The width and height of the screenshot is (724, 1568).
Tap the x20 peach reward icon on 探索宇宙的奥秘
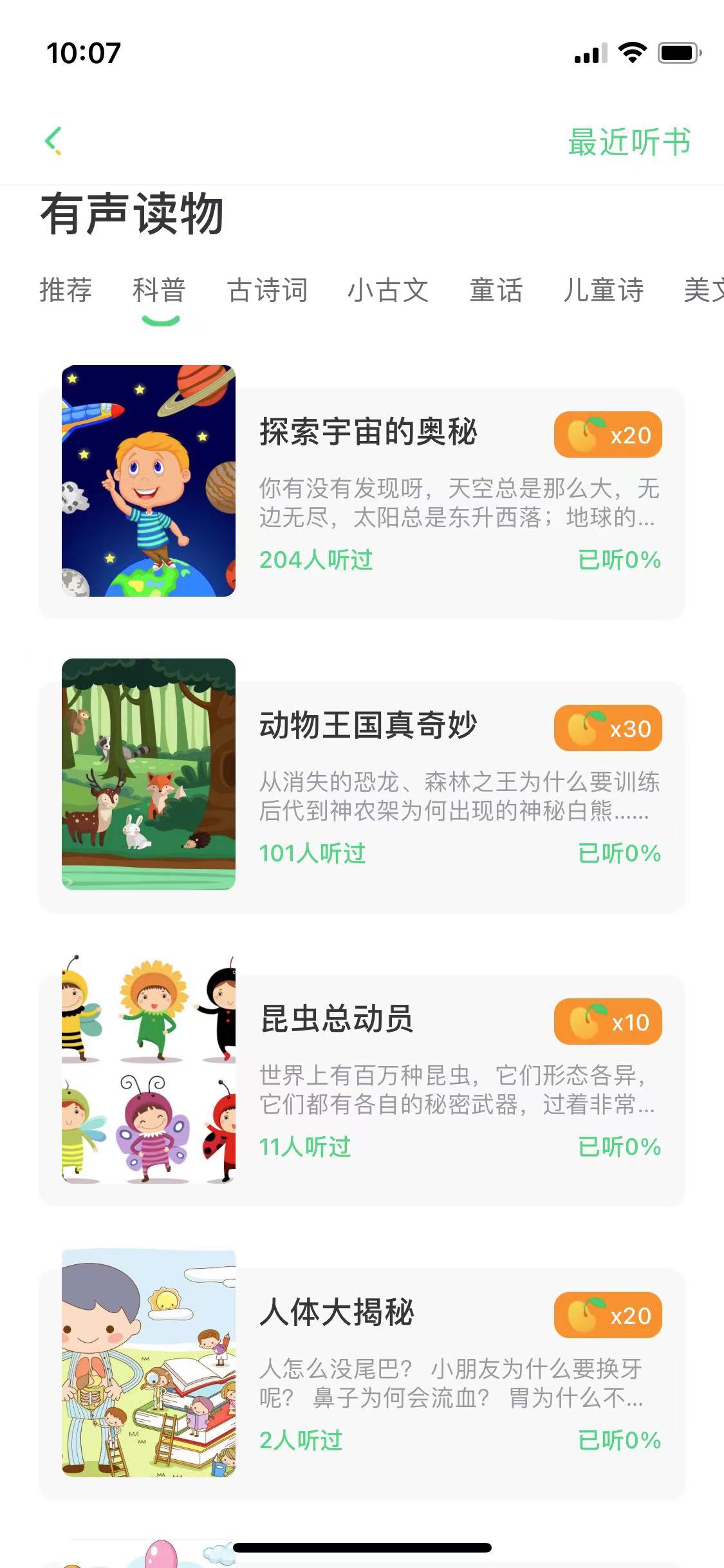[606, 434]
